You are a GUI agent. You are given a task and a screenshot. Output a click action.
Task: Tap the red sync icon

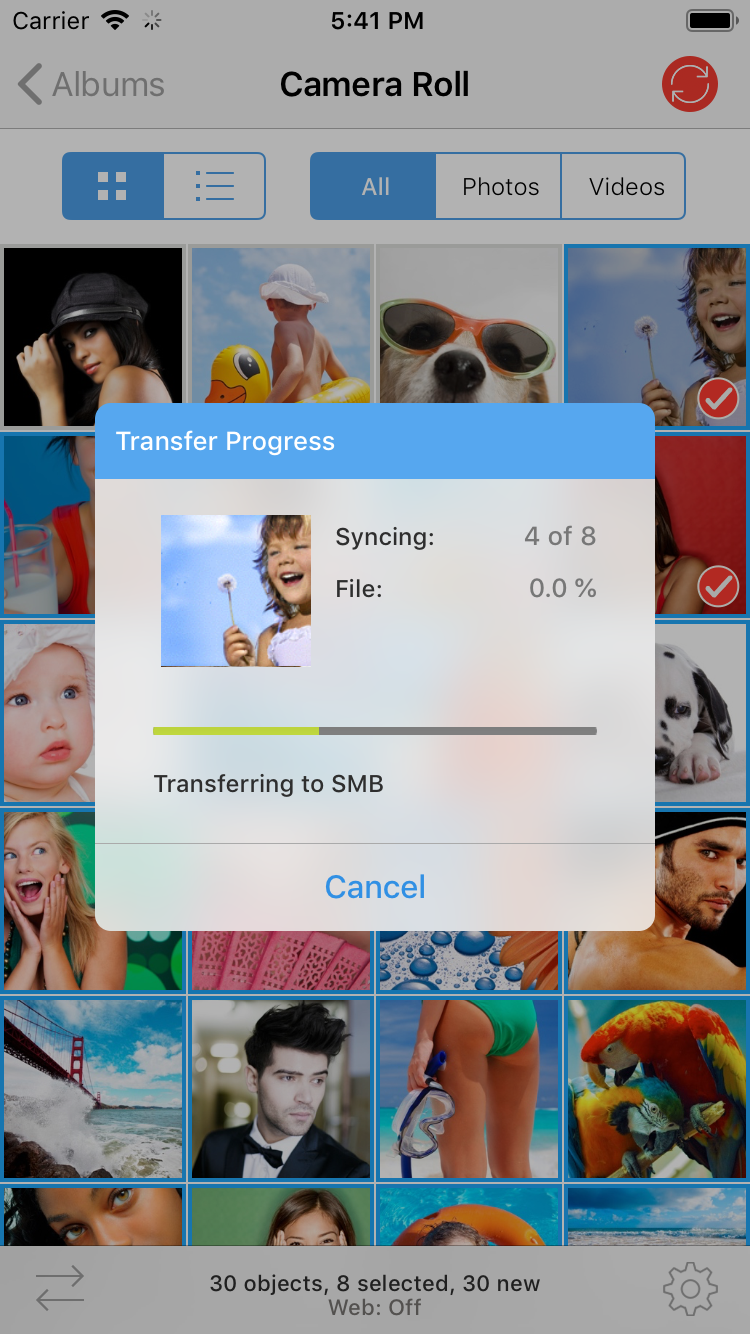coord(690,85)
